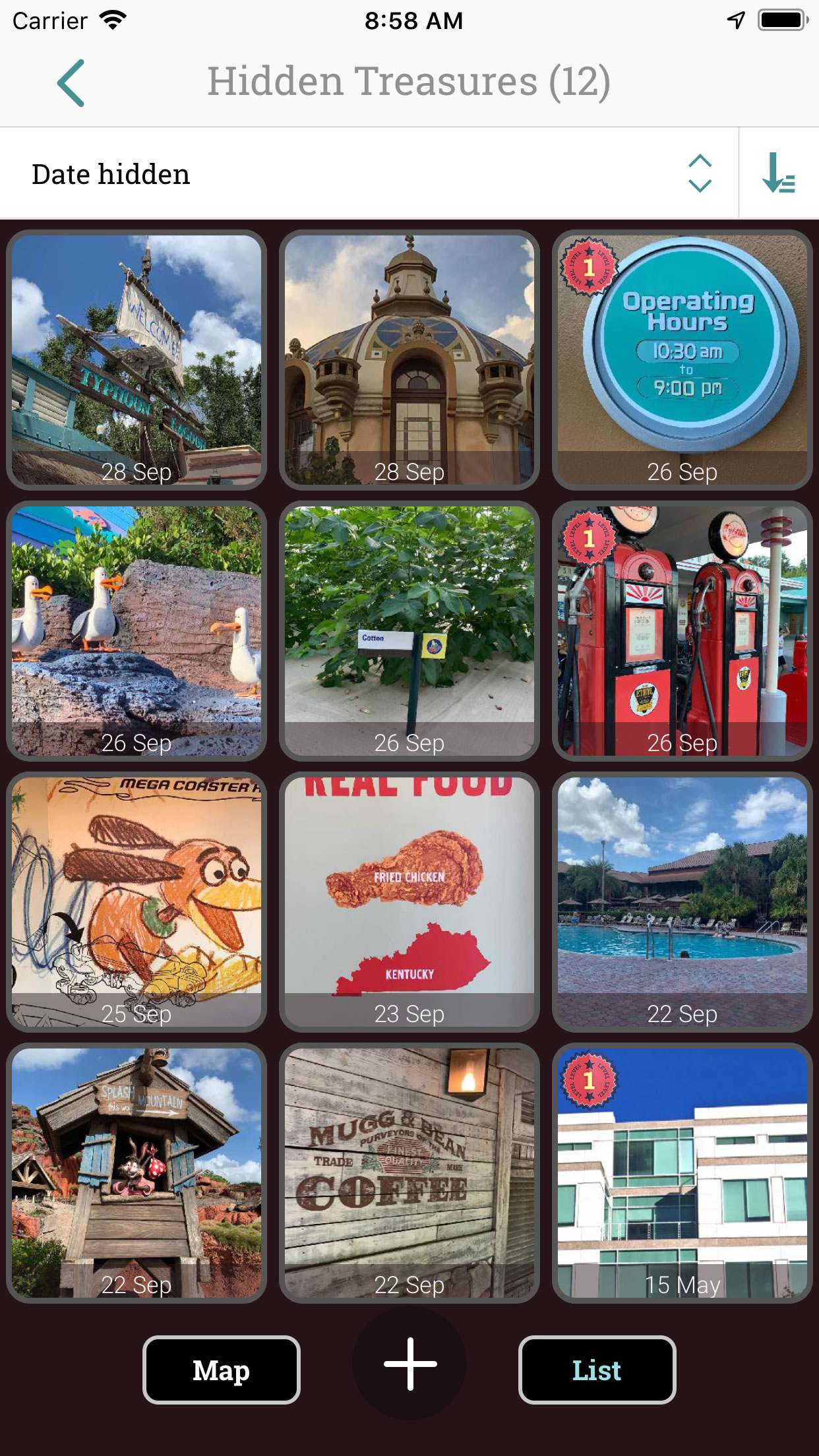Switch to Map view
The height and width of the screenshot is (1456, 819).
pyautogui.click(x=222, y=1370)
